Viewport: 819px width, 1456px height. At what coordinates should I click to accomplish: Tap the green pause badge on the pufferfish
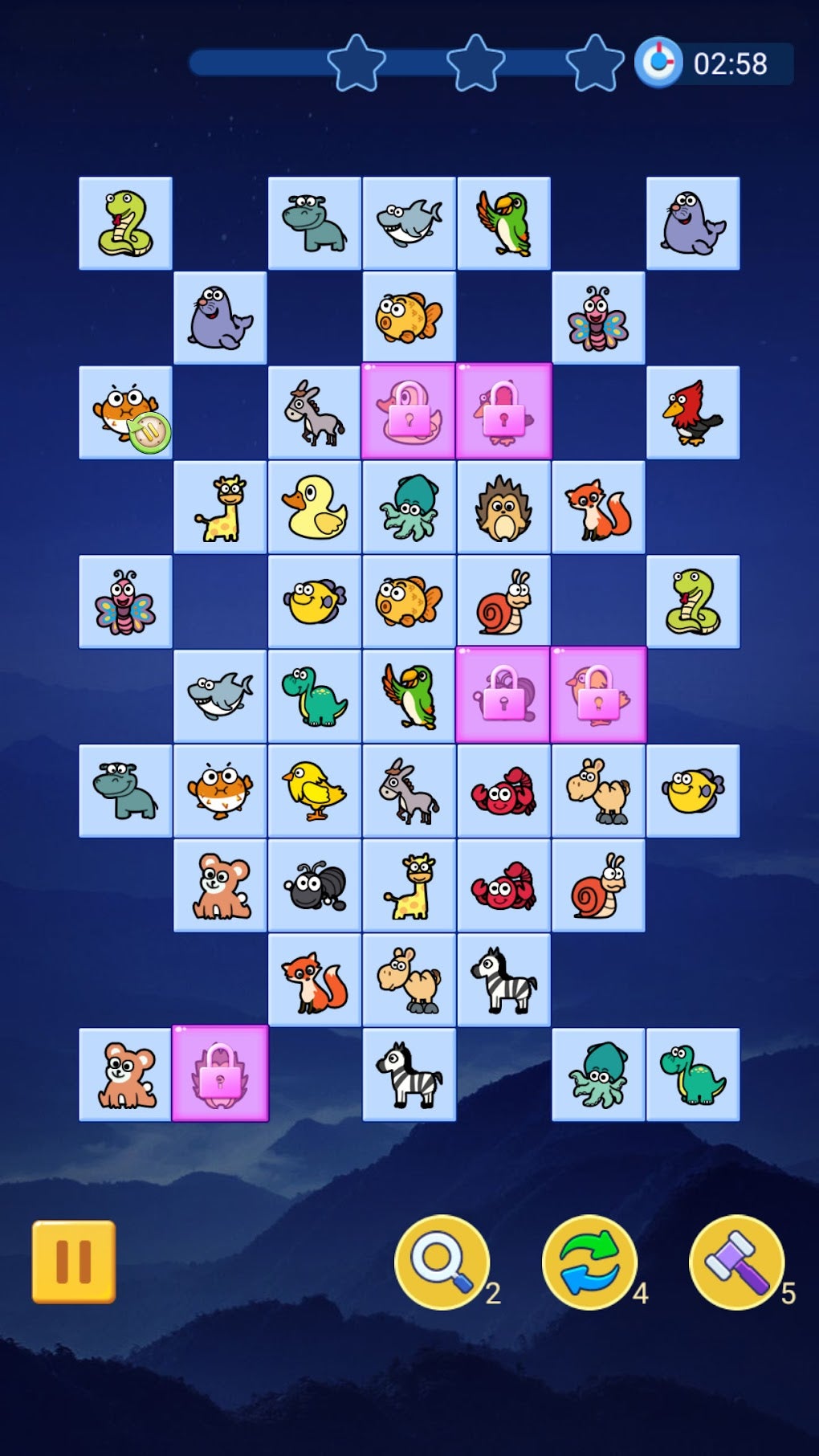[x=149, y=434]
